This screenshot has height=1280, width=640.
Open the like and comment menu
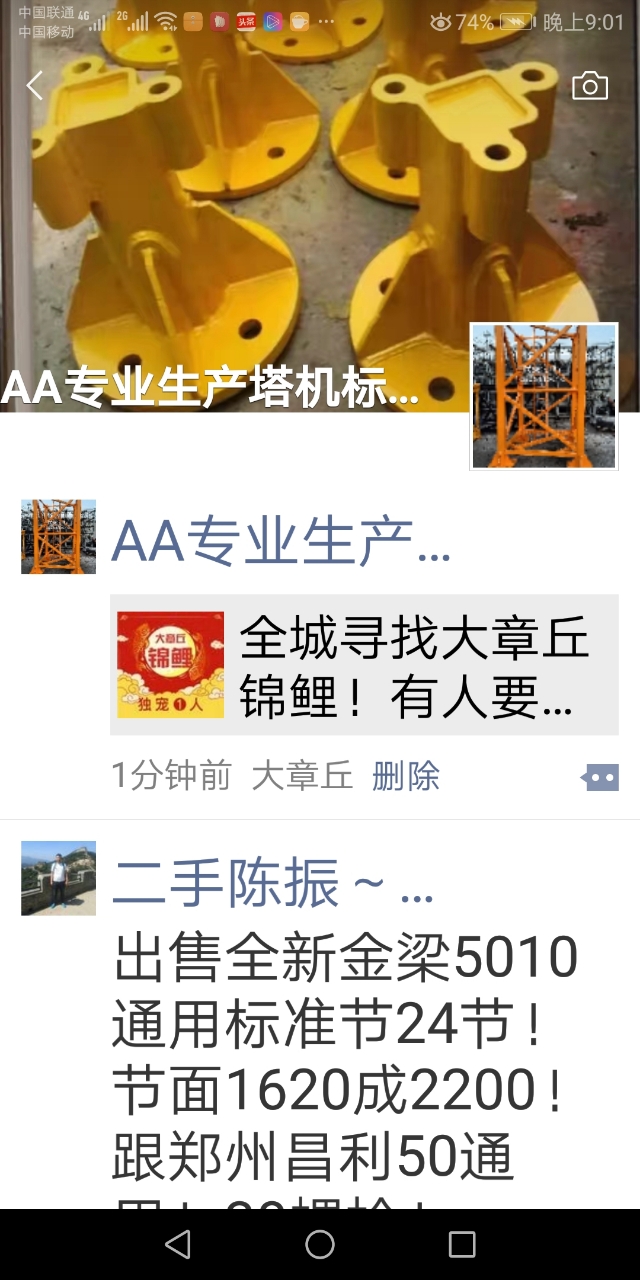600,777
